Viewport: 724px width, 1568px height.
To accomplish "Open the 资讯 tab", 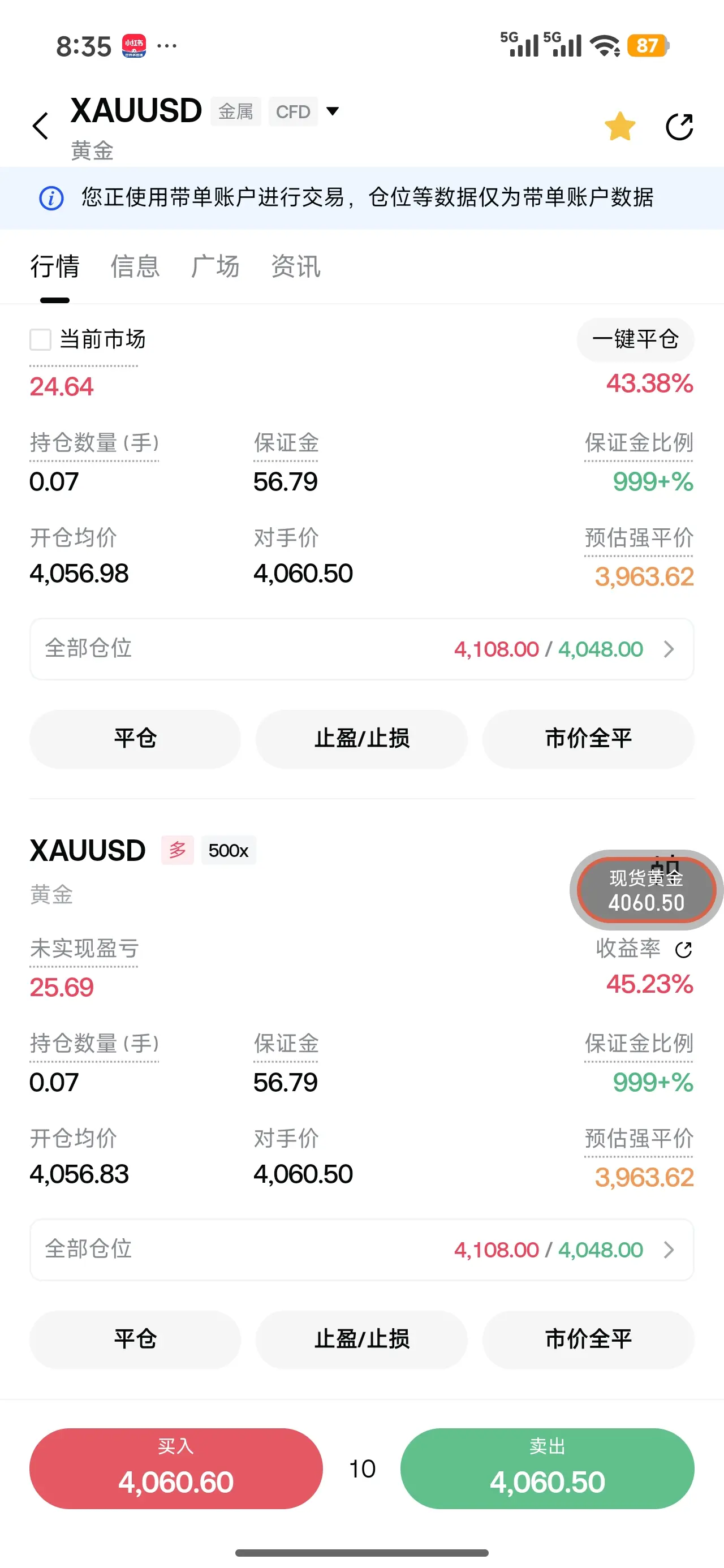I will [295, 266].
